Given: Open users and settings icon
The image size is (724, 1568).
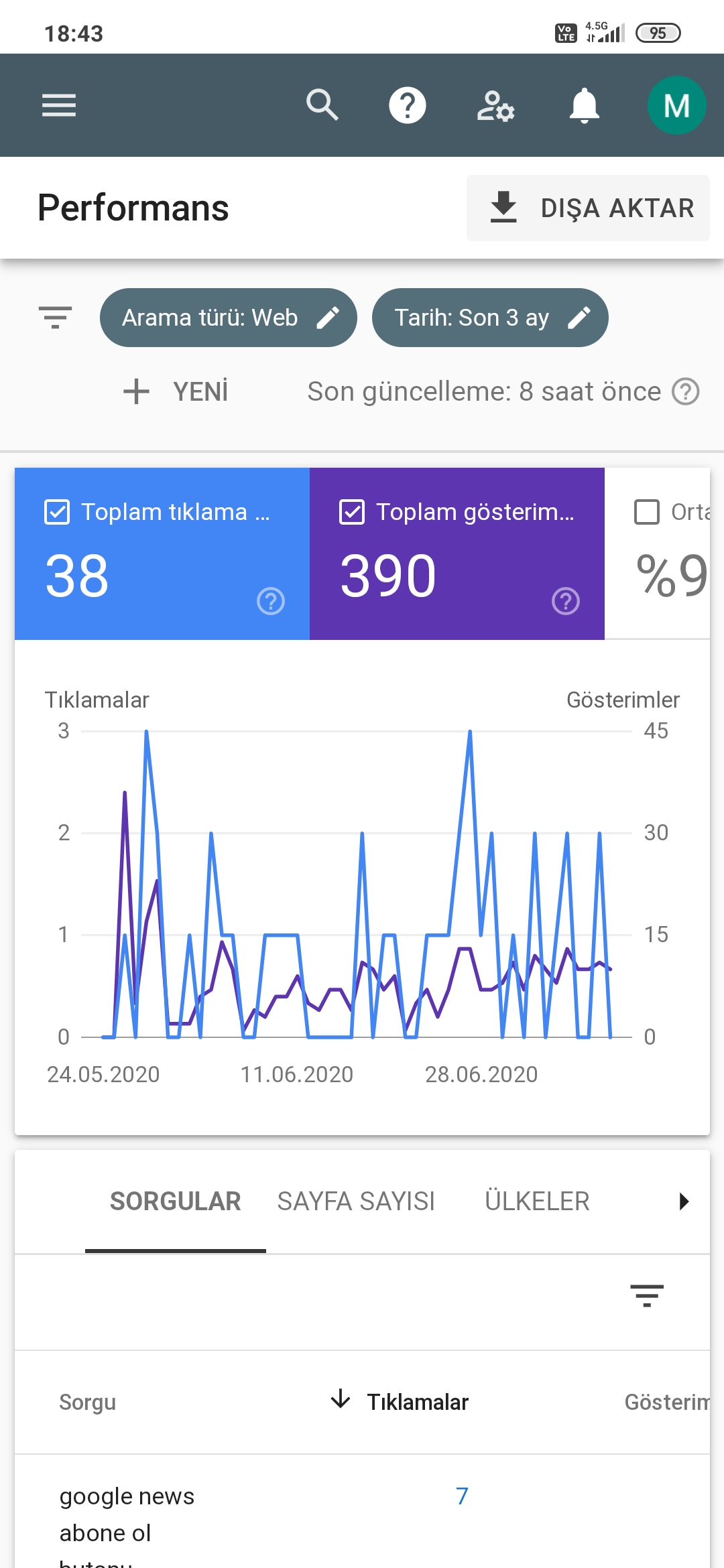Looking at the screenshot, I should [495, 105].
